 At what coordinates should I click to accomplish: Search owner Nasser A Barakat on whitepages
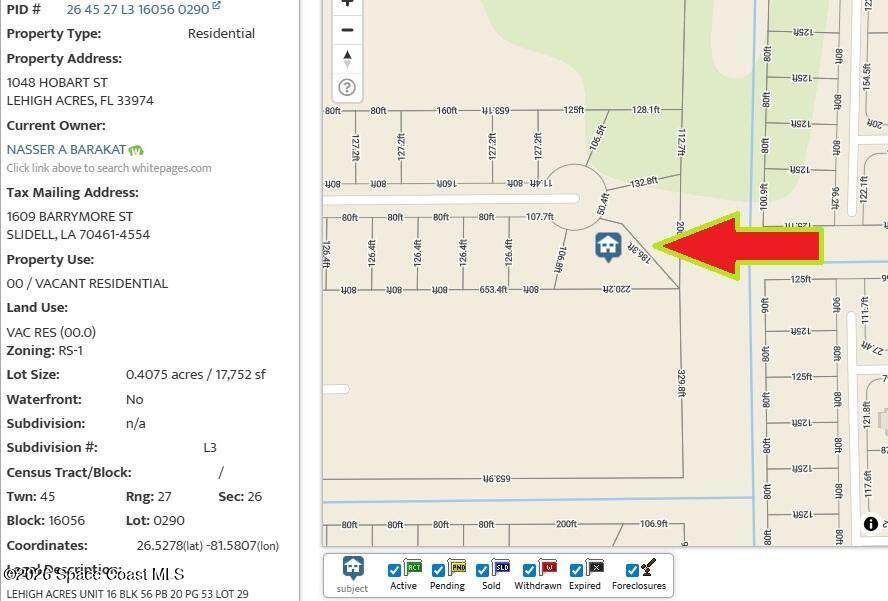tap(66, 149)
